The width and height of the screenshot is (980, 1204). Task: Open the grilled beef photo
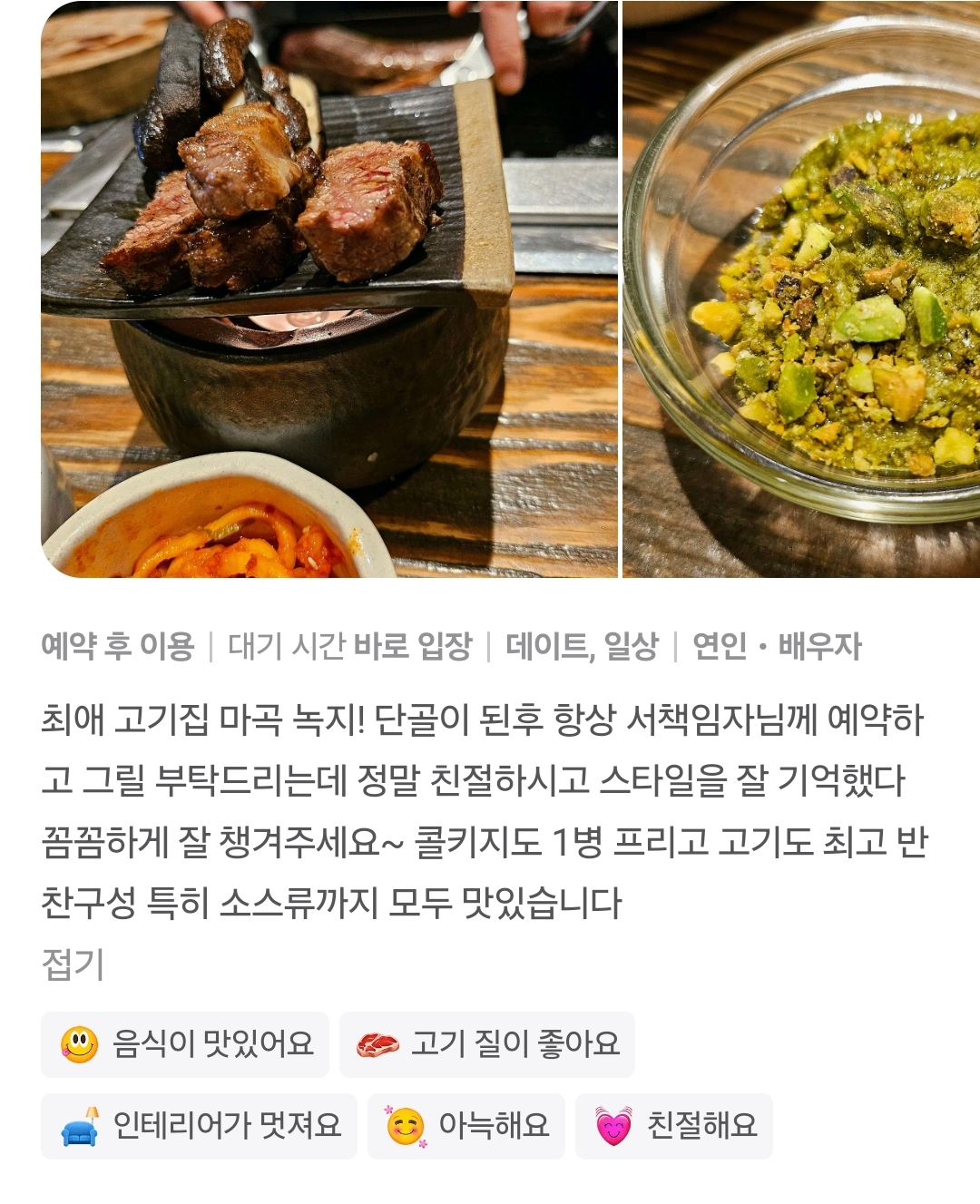[328, 290]
